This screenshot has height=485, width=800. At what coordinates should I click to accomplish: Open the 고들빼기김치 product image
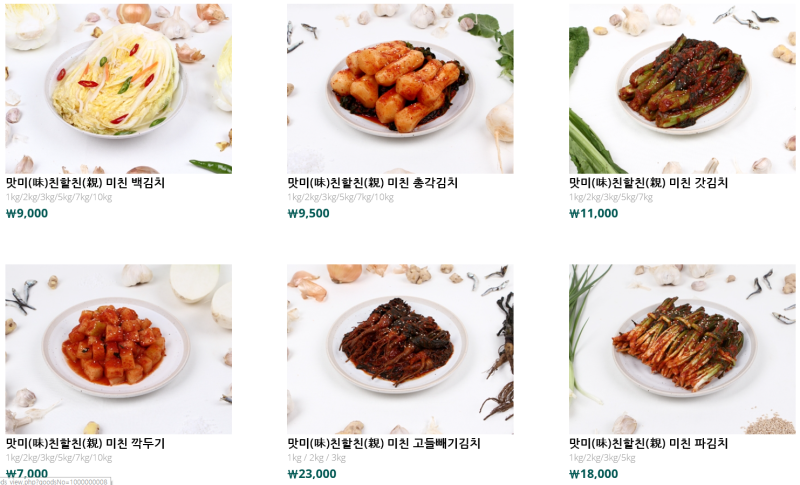[x=400, y=348]
